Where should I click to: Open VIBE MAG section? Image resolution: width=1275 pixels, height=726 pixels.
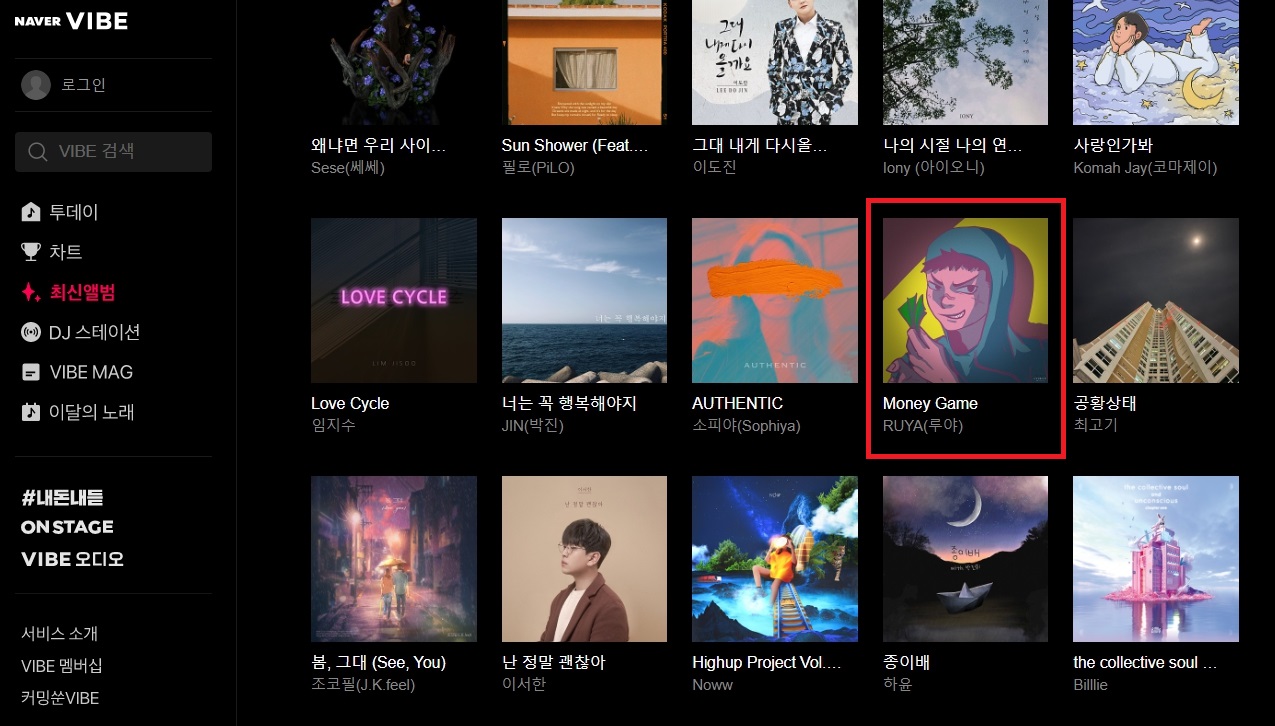click(90, 372)
